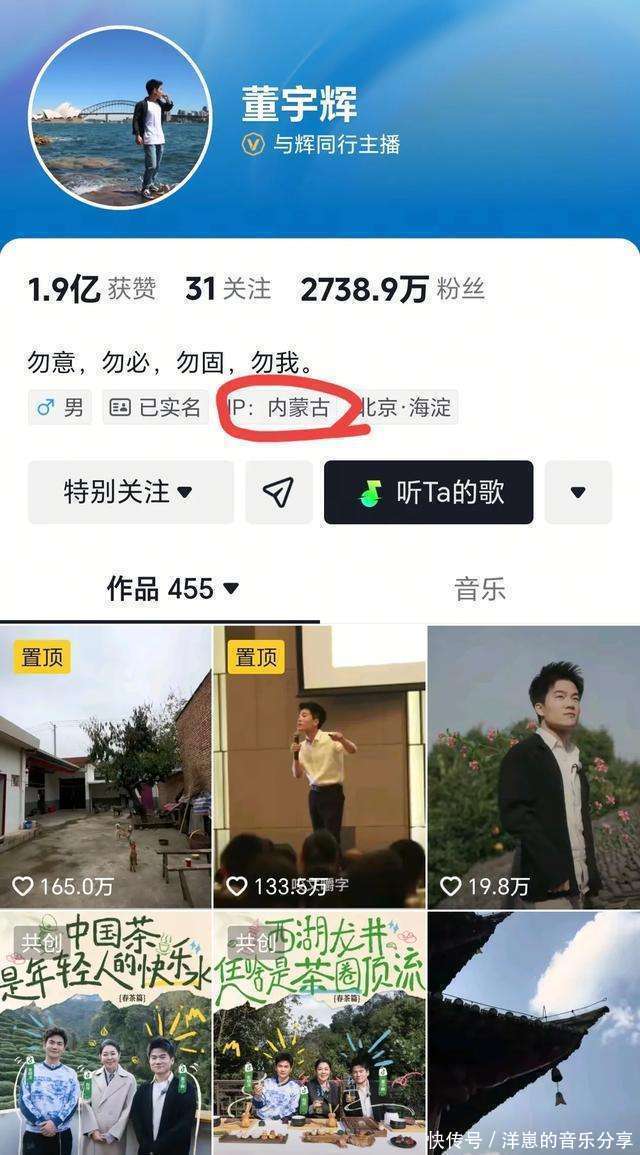Viewport: 640px width, 1155px height.
Task: Send a message via paper plane icon
Action: 278,492
